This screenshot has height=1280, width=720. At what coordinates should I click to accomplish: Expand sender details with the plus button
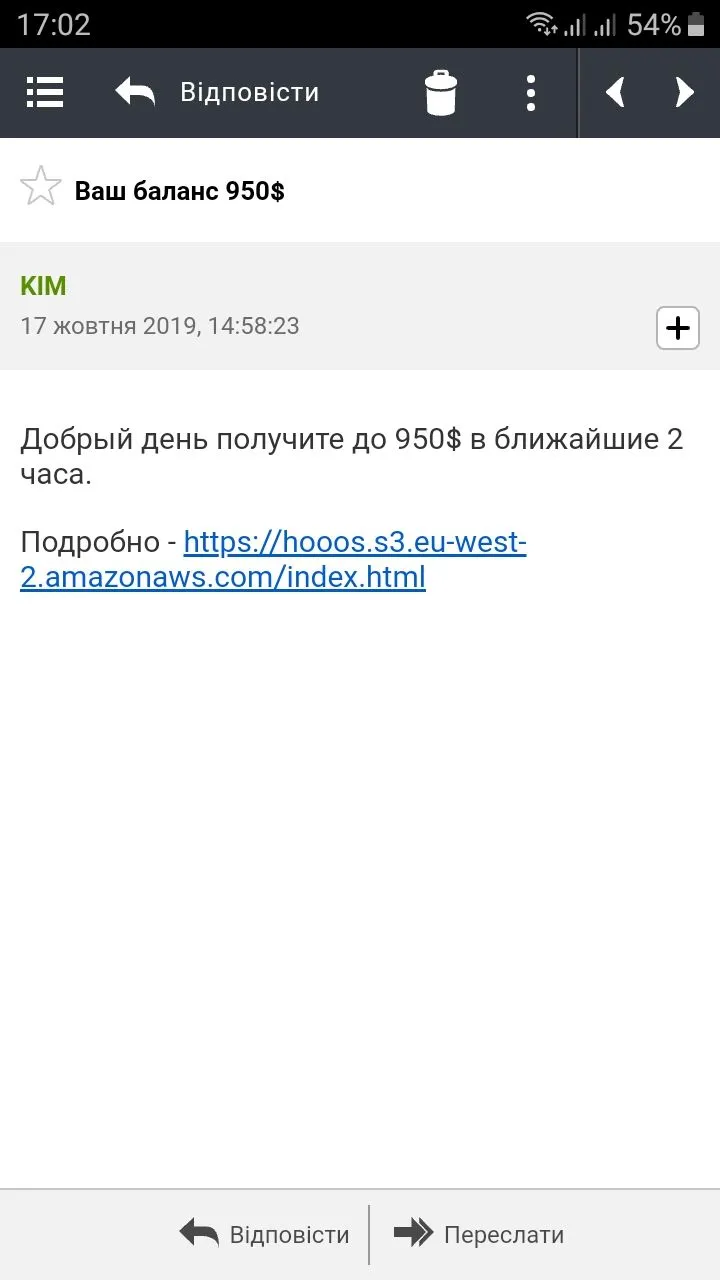677,328
